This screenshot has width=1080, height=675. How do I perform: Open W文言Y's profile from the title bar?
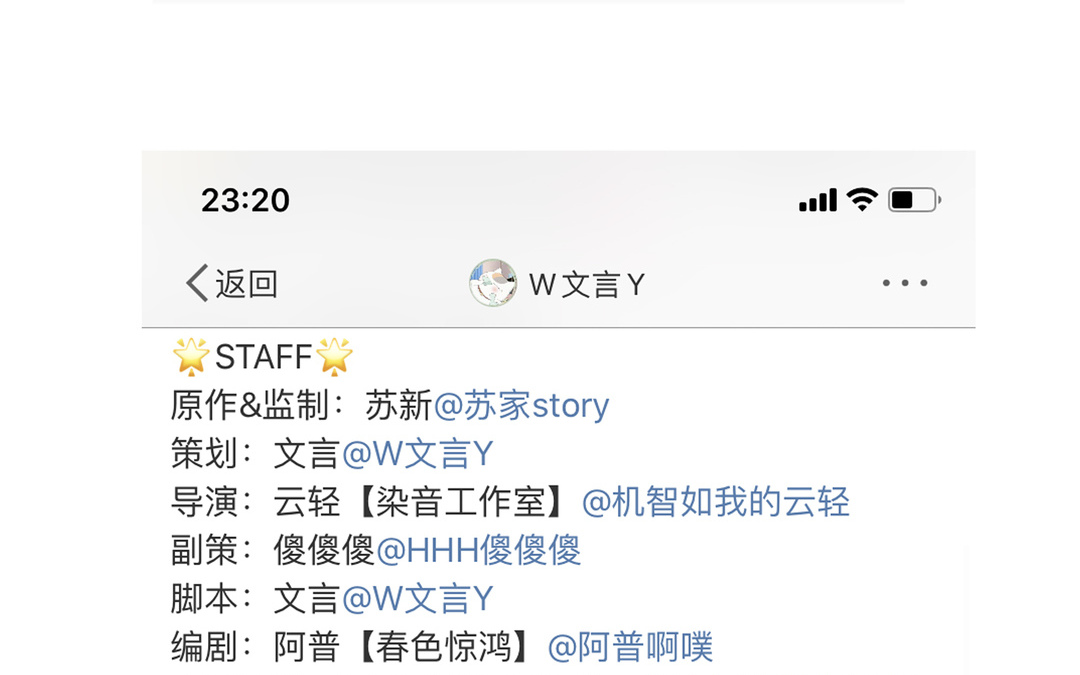click(x=557, y=283)
